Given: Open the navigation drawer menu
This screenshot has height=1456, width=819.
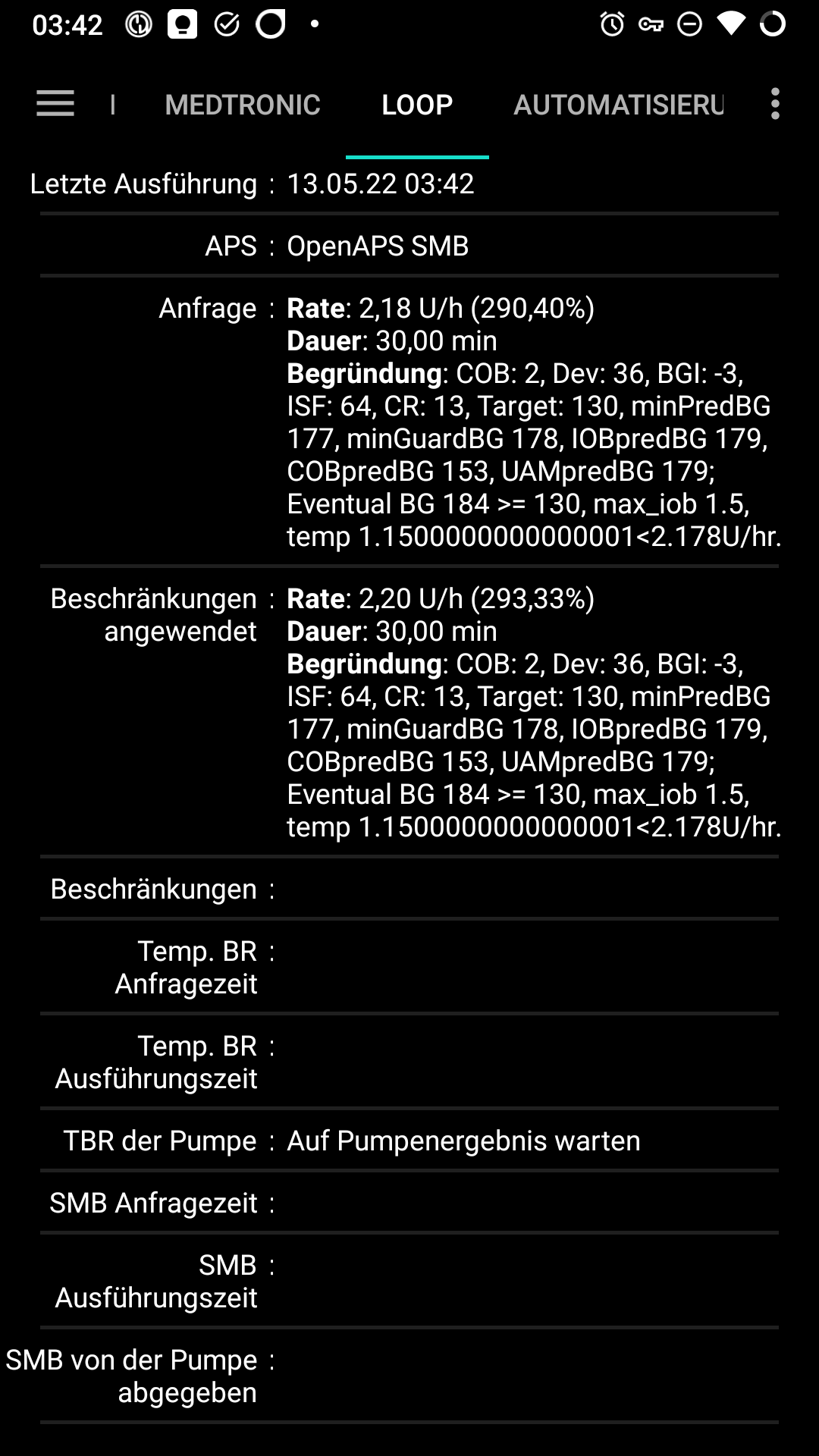Looking at the screenshot, I should (55, 104).
